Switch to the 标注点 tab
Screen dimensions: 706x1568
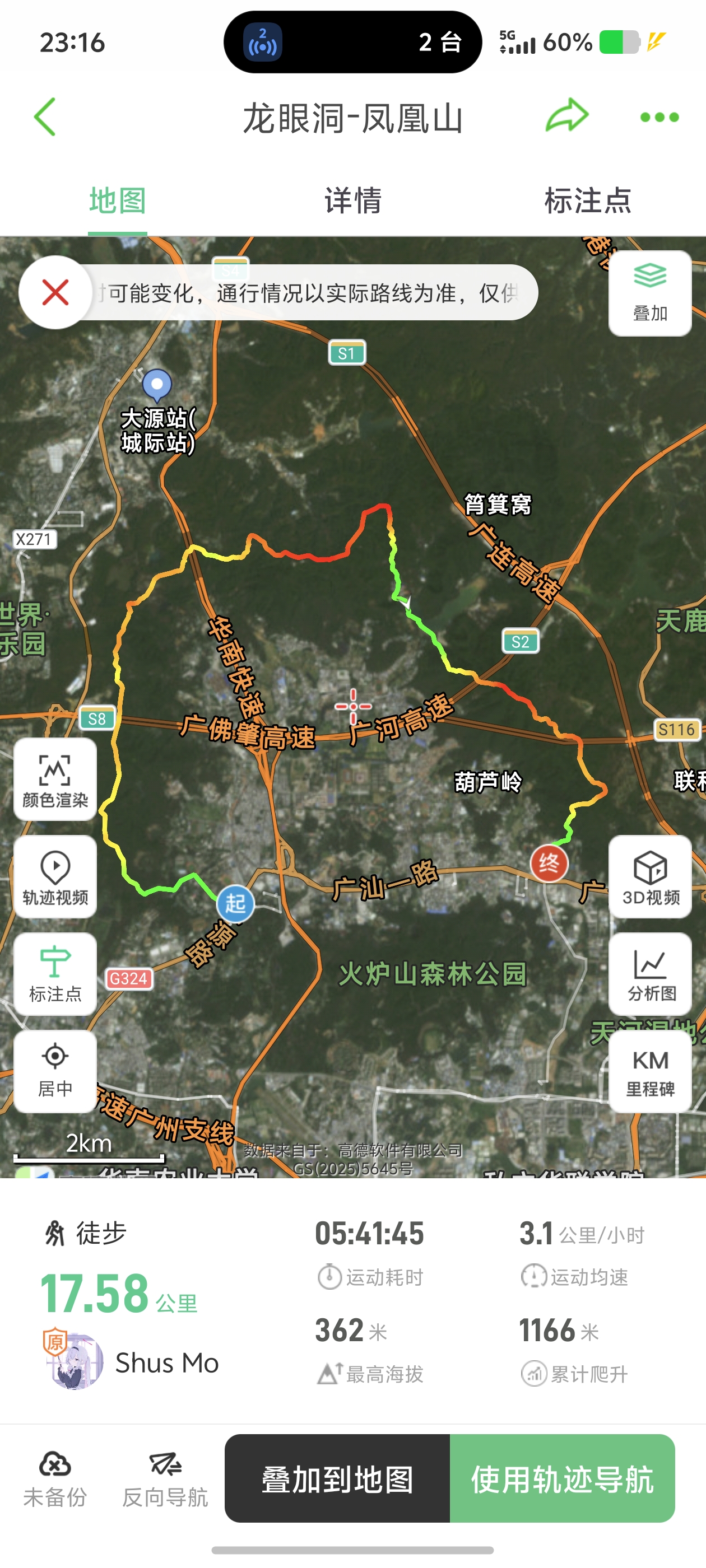click(588, 201)
